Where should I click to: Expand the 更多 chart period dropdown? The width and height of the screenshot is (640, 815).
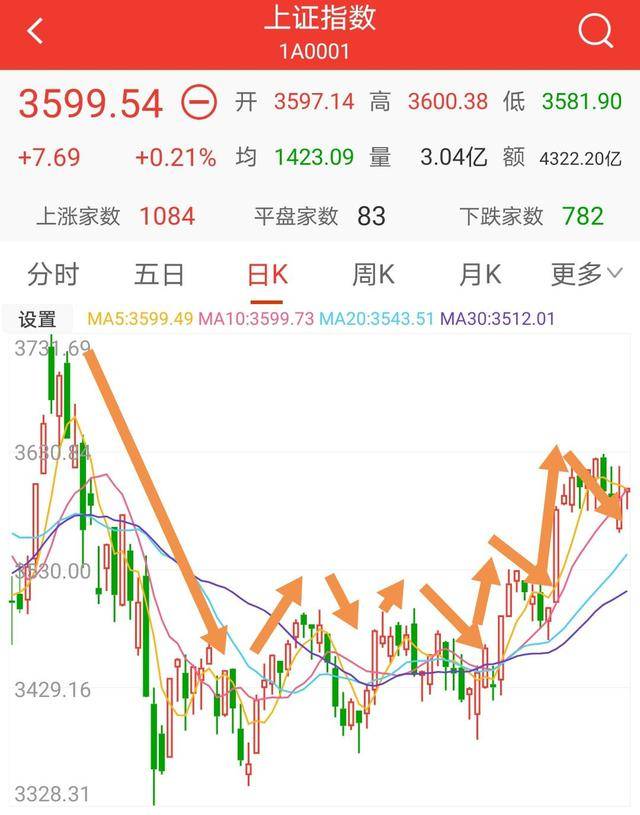[x=589, y=274]
